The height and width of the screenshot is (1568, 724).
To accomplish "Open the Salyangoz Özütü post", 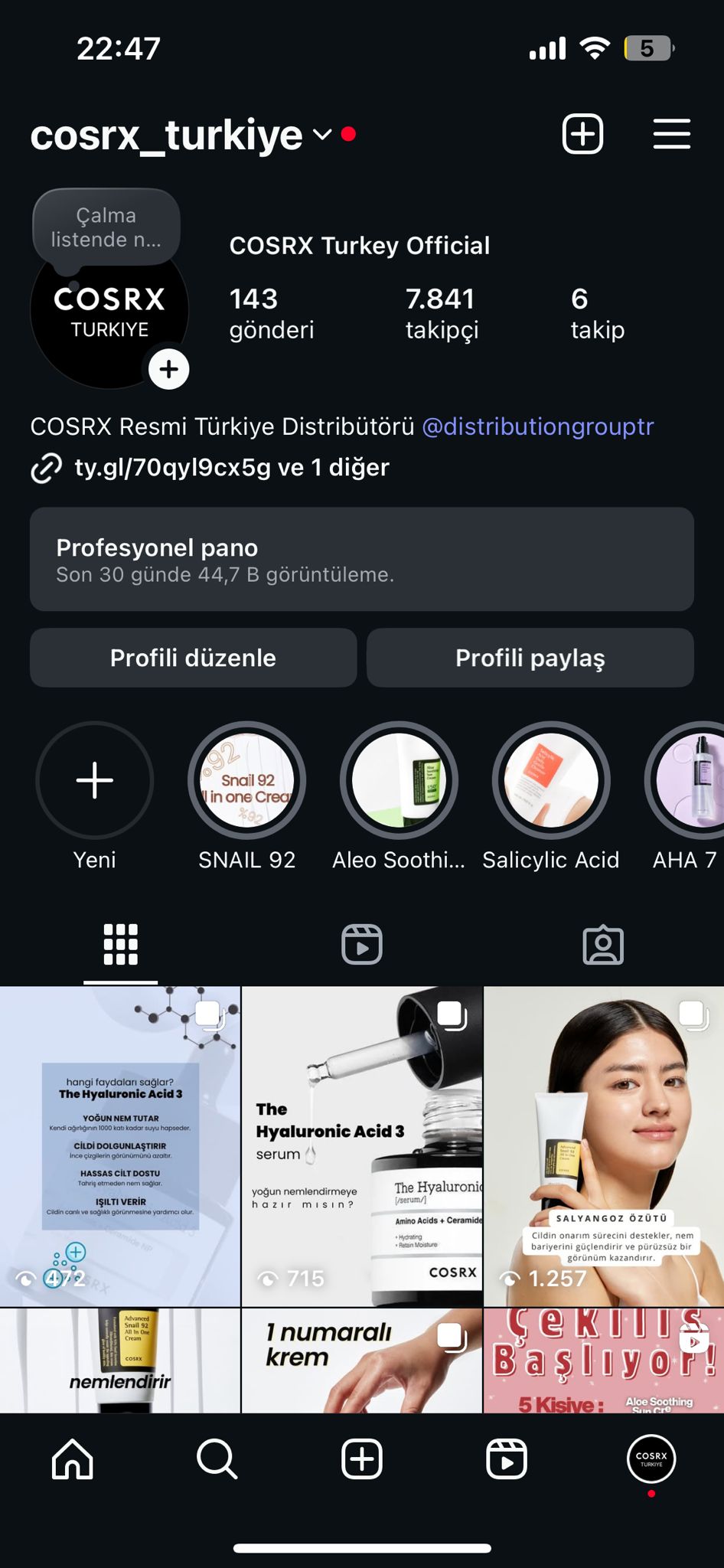I will tap(604, 1146).
